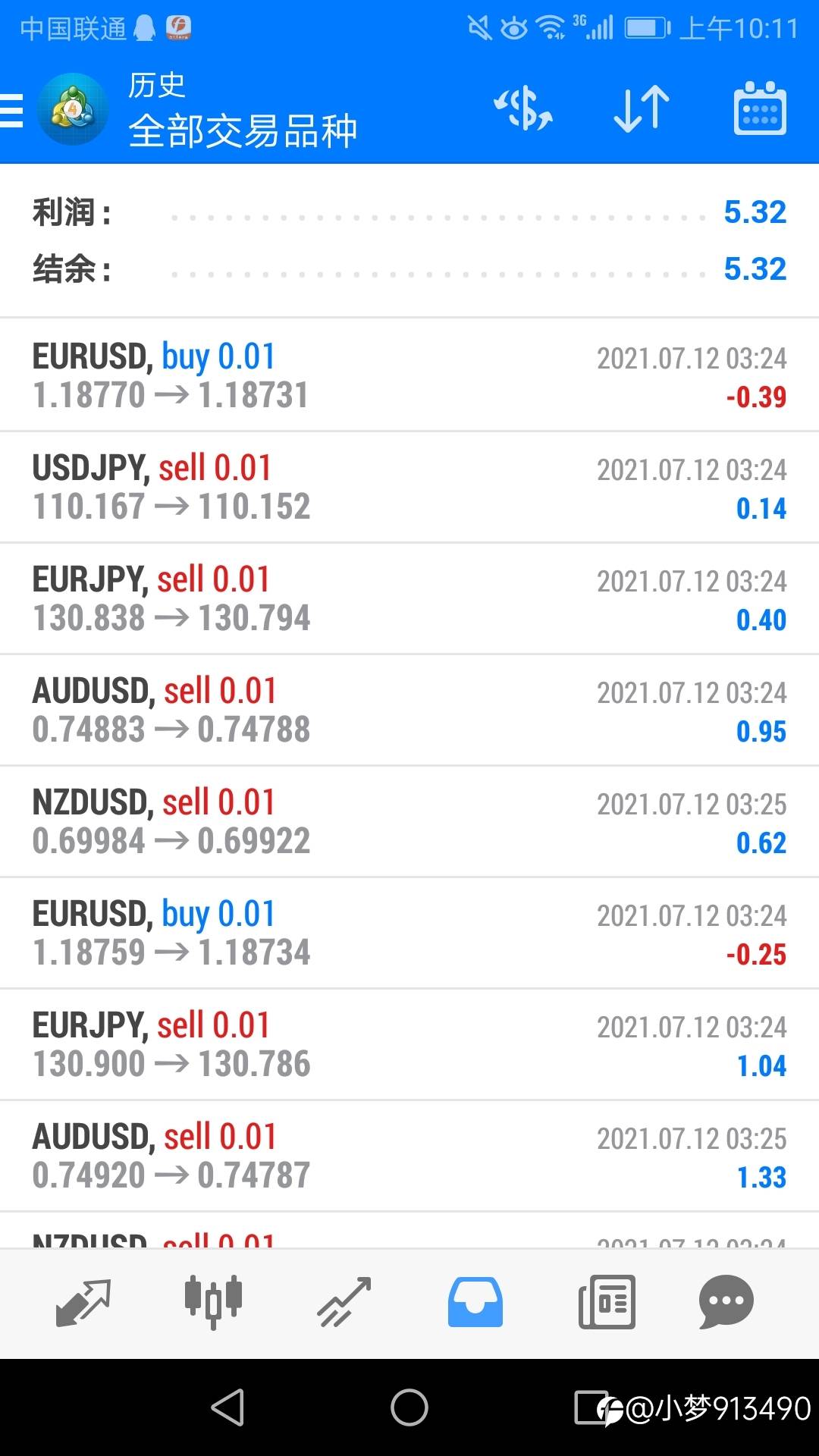The width and height of the screenshot is (819, 1456).
Task: Switch to the Trade tab
Action: pyautogui.click(x=344, y=1302)
